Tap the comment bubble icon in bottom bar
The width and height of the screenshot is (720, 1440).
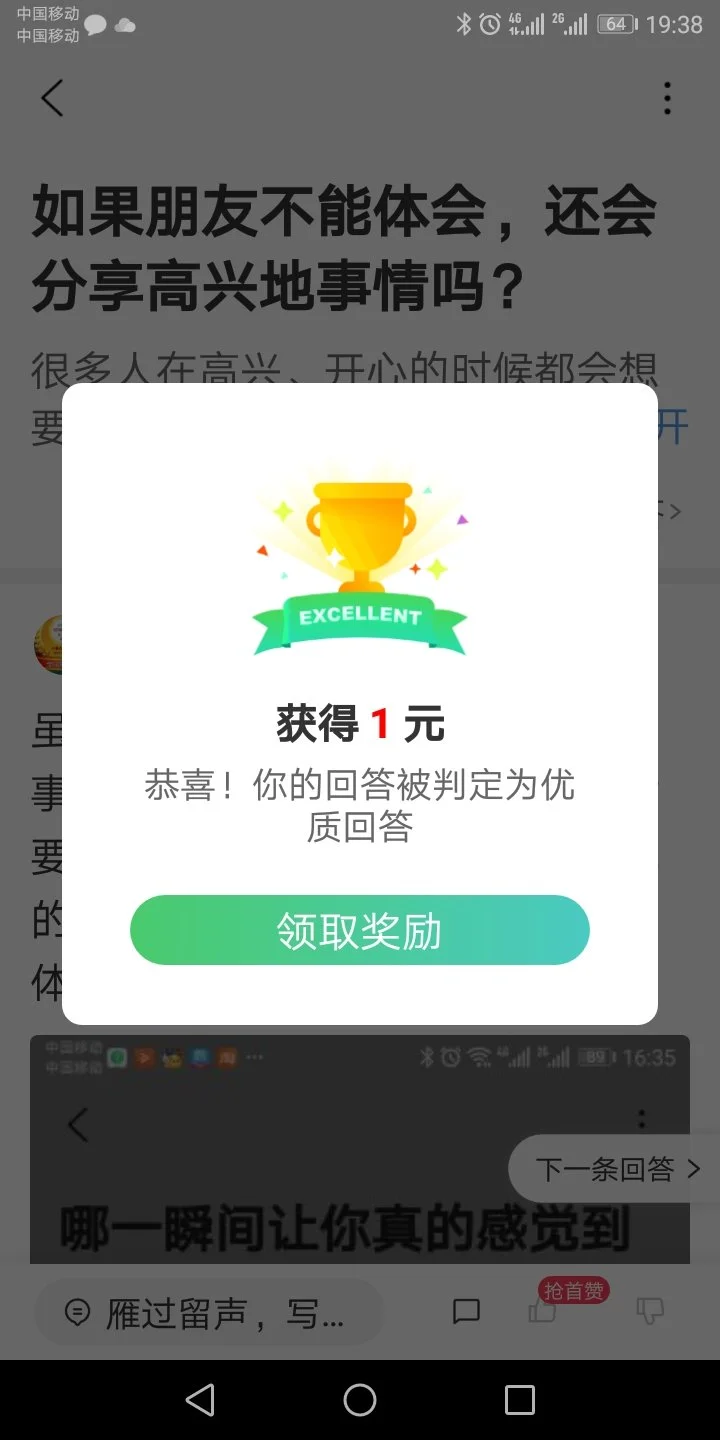(x=466, y=1311)
